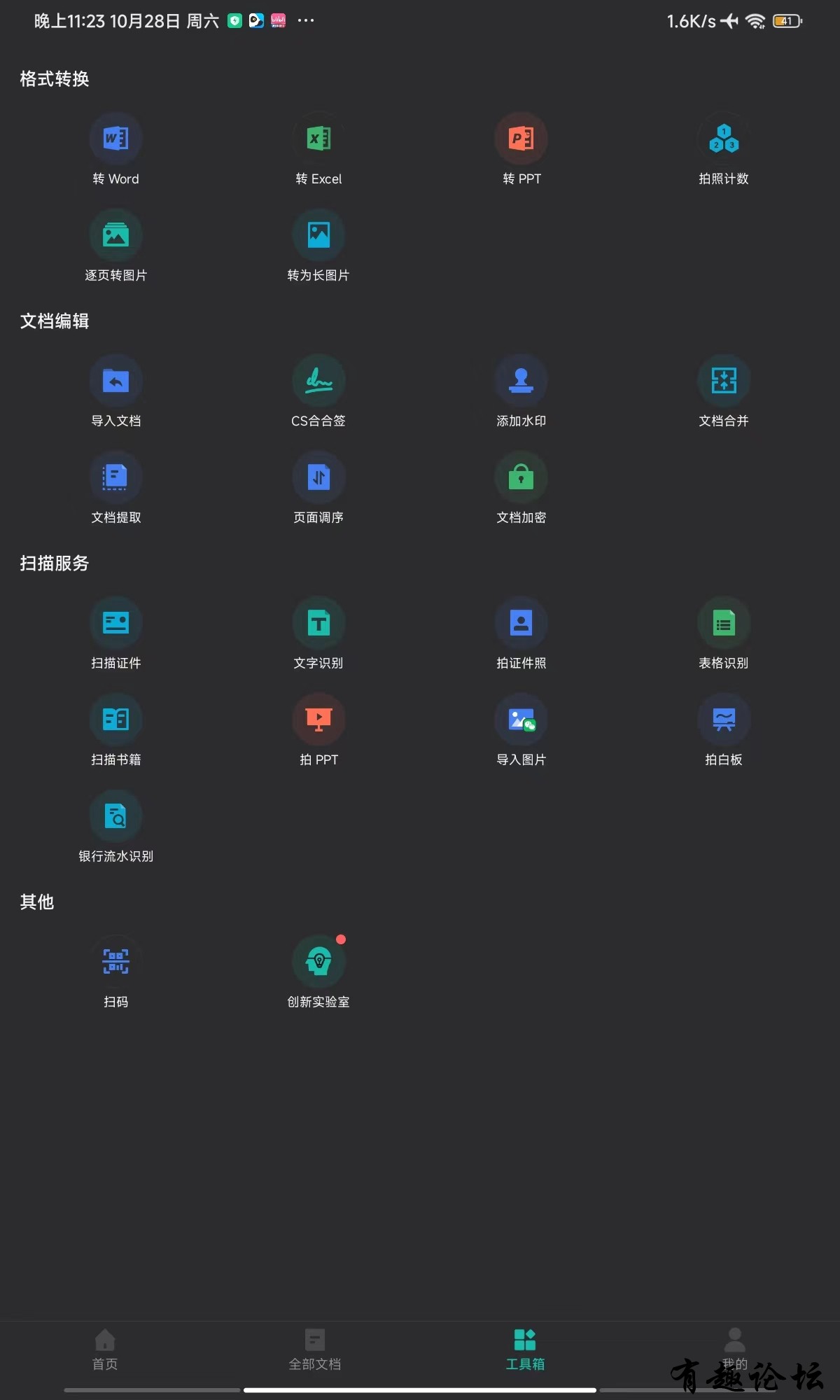Open the 扫码 QR scanner

pyautogui.click(x=115, y=962)
